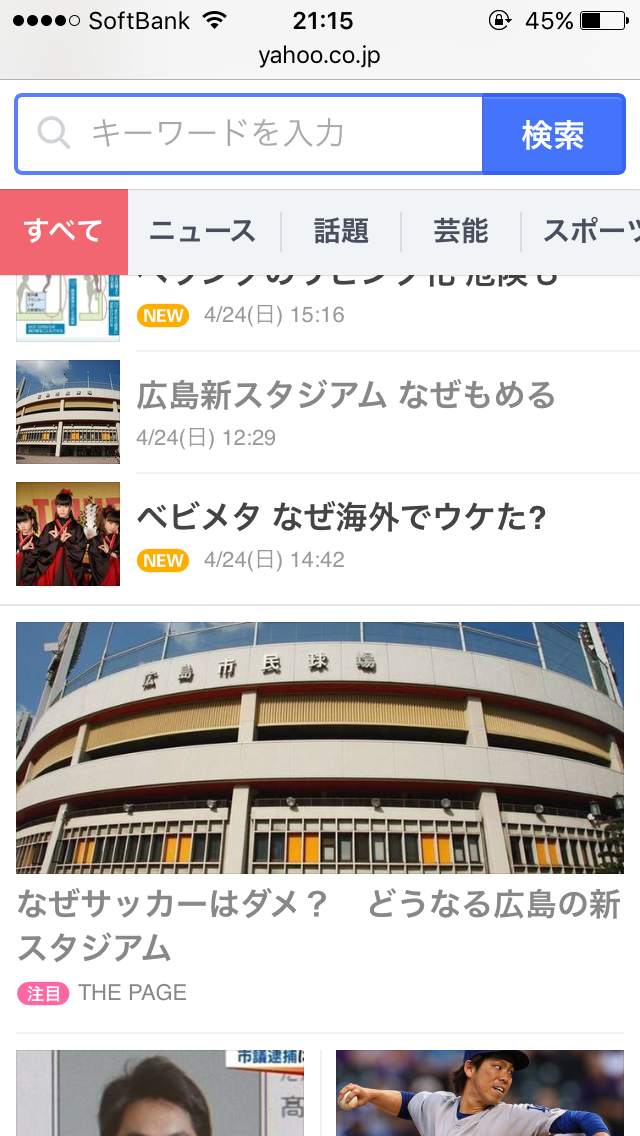
Task: Select the すべて tab
Action: tap(63, 231)
